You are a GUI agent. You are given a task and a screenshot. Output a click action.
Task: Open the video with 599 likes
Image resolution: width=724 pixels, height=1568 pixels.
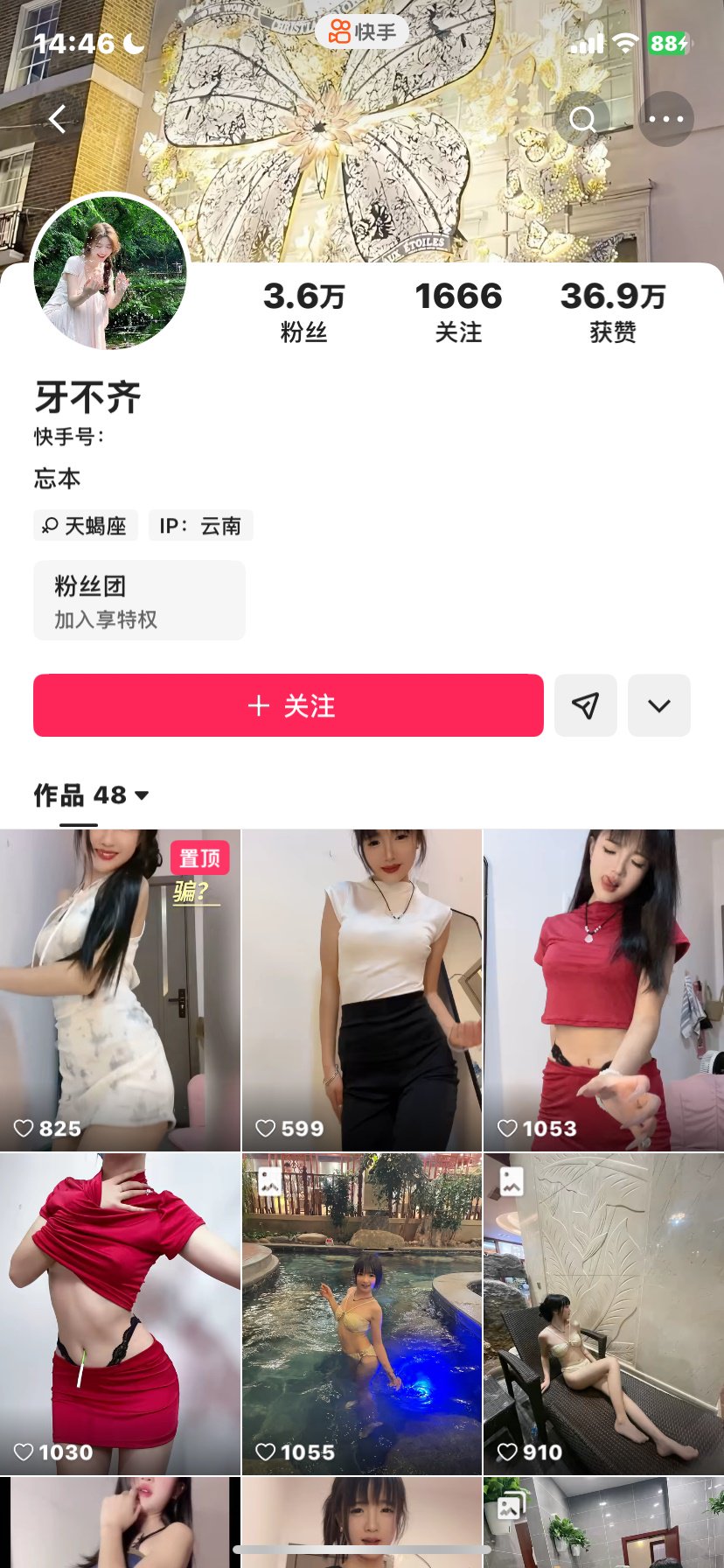click(x=362, y=990)
